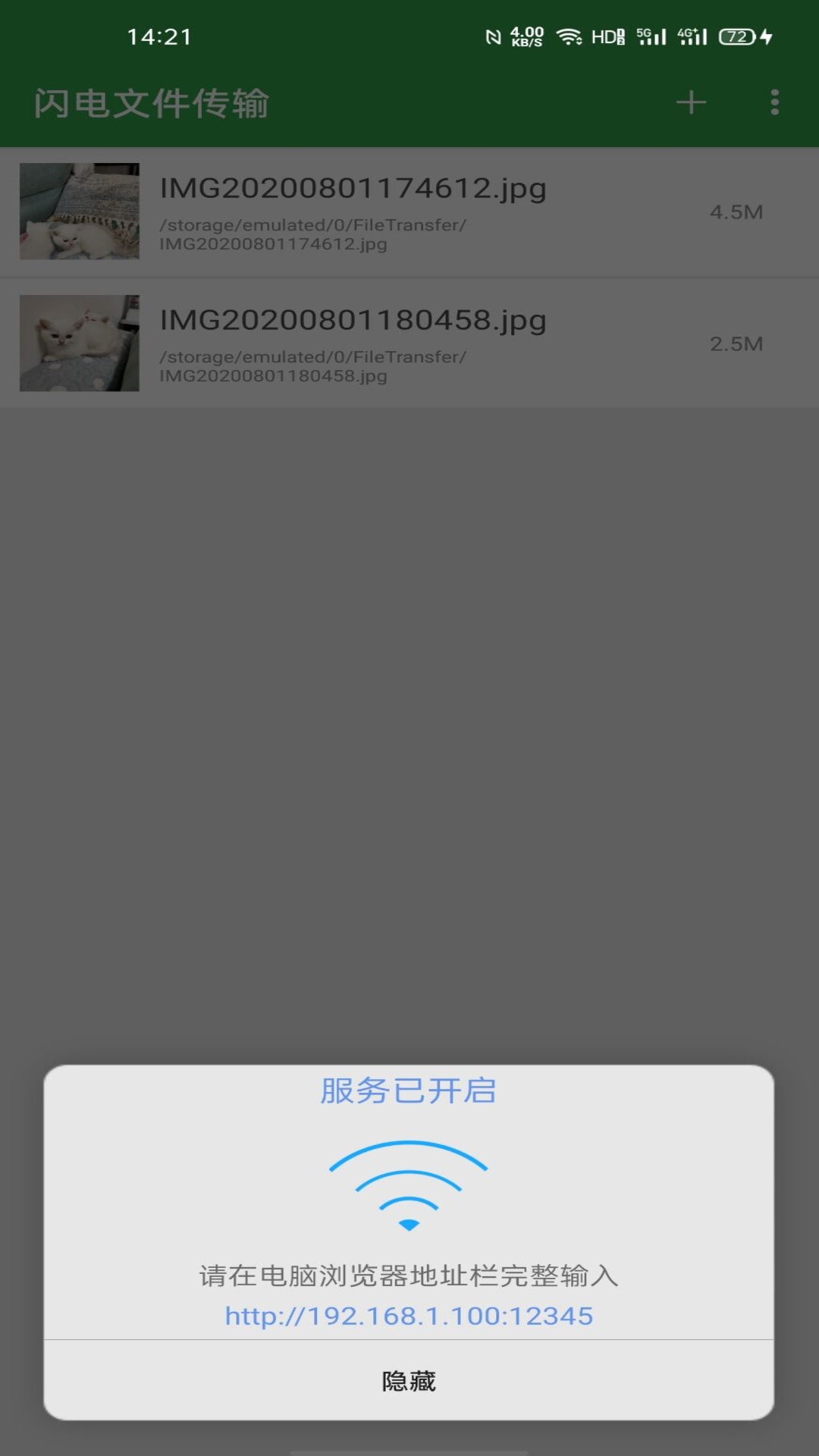Tap 隐藏 to hide the service dialog
This screenshot has height=1456, width=819.
coord(409,1381)
